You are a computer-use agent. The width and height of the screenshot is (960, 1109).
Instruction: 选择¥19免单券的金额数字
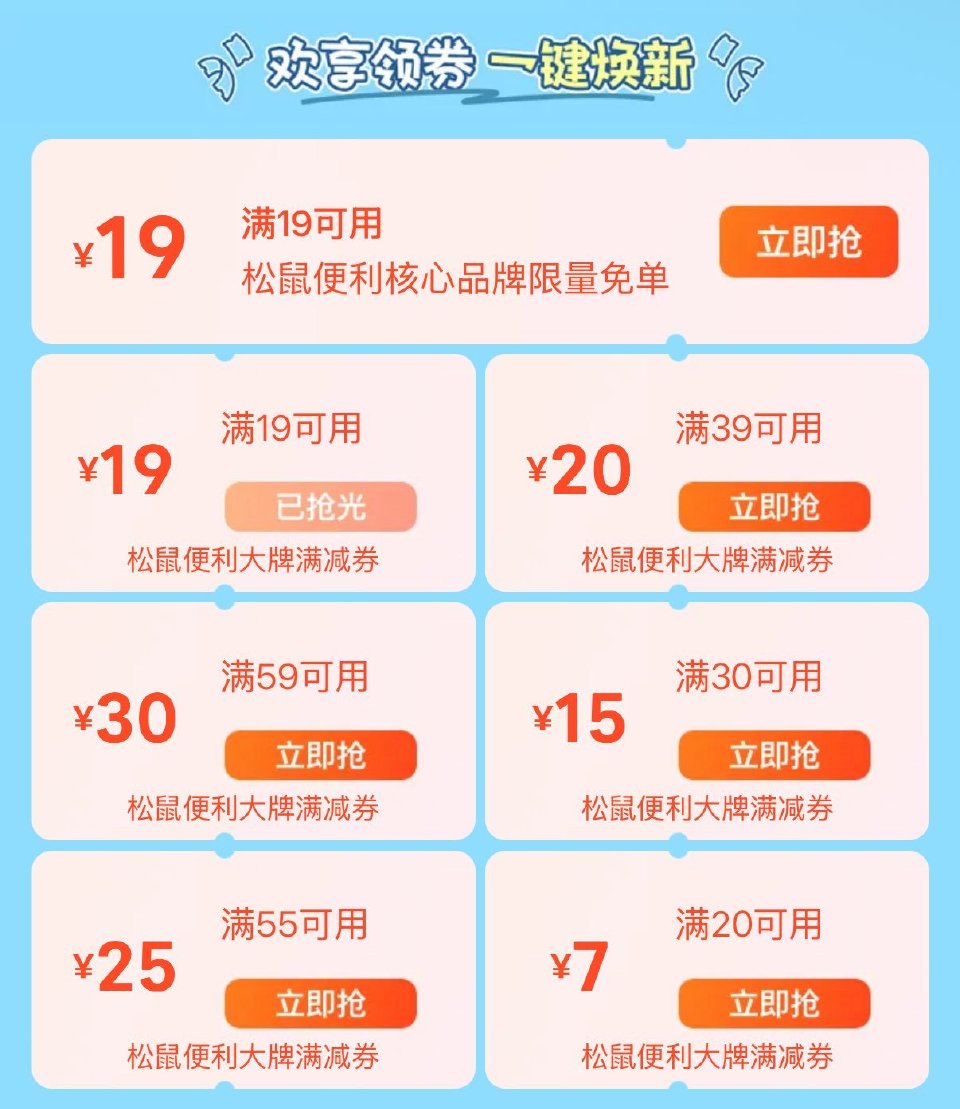coord(131,243)
